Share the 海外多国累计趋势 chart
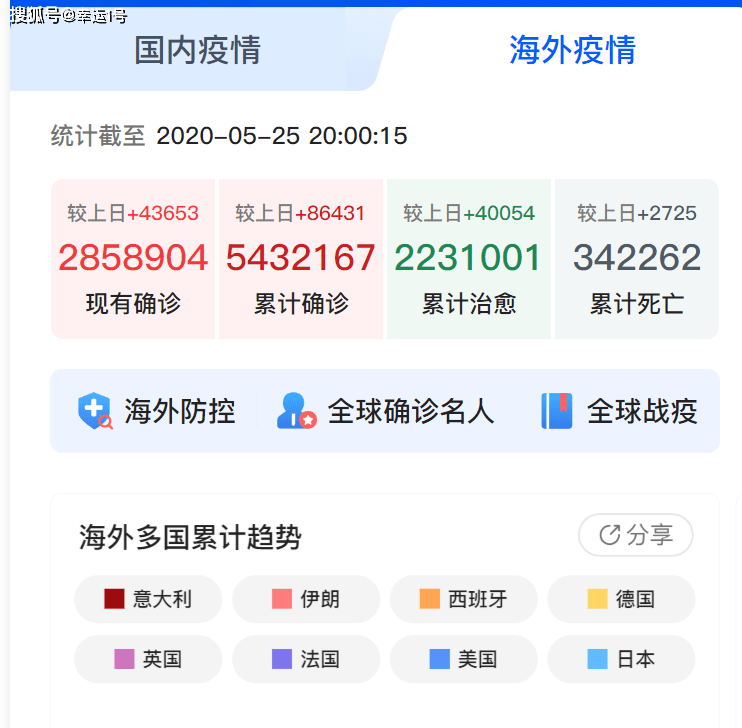Viewport: 742px width, 728px height. (635, 535)
